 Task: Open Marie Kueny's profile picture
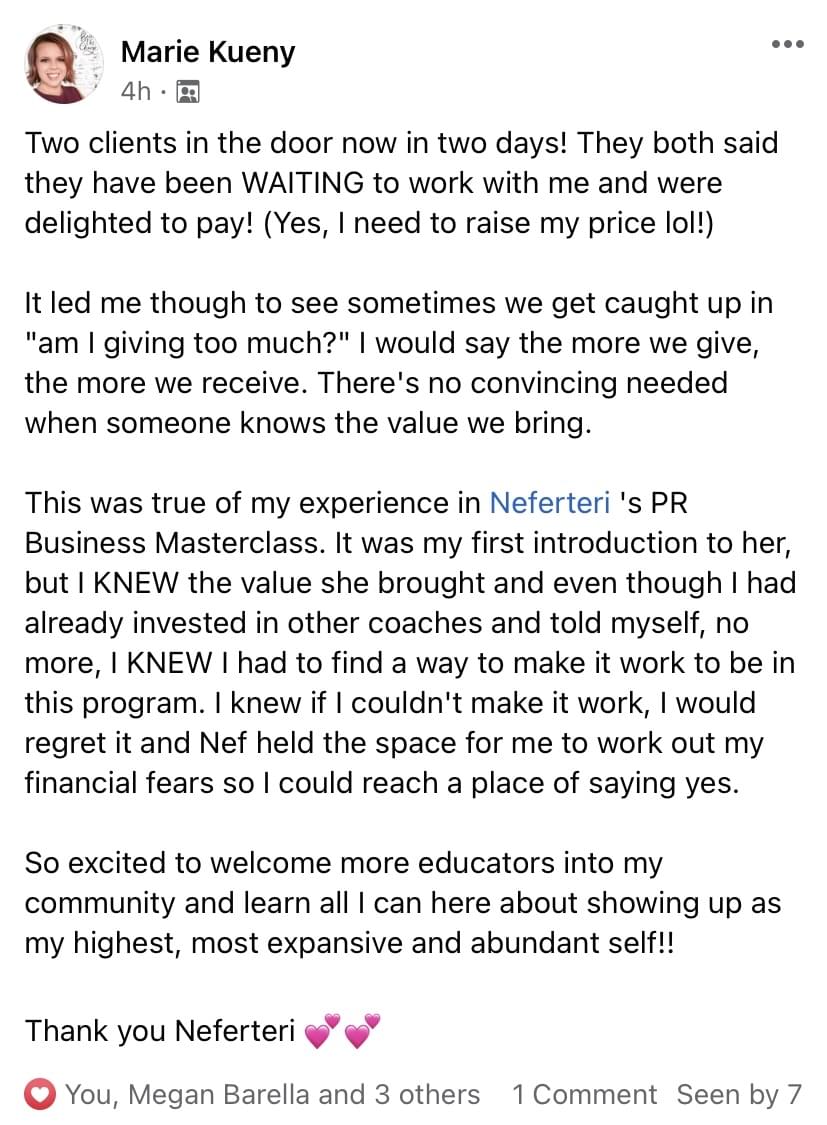[x=65, y=65]
